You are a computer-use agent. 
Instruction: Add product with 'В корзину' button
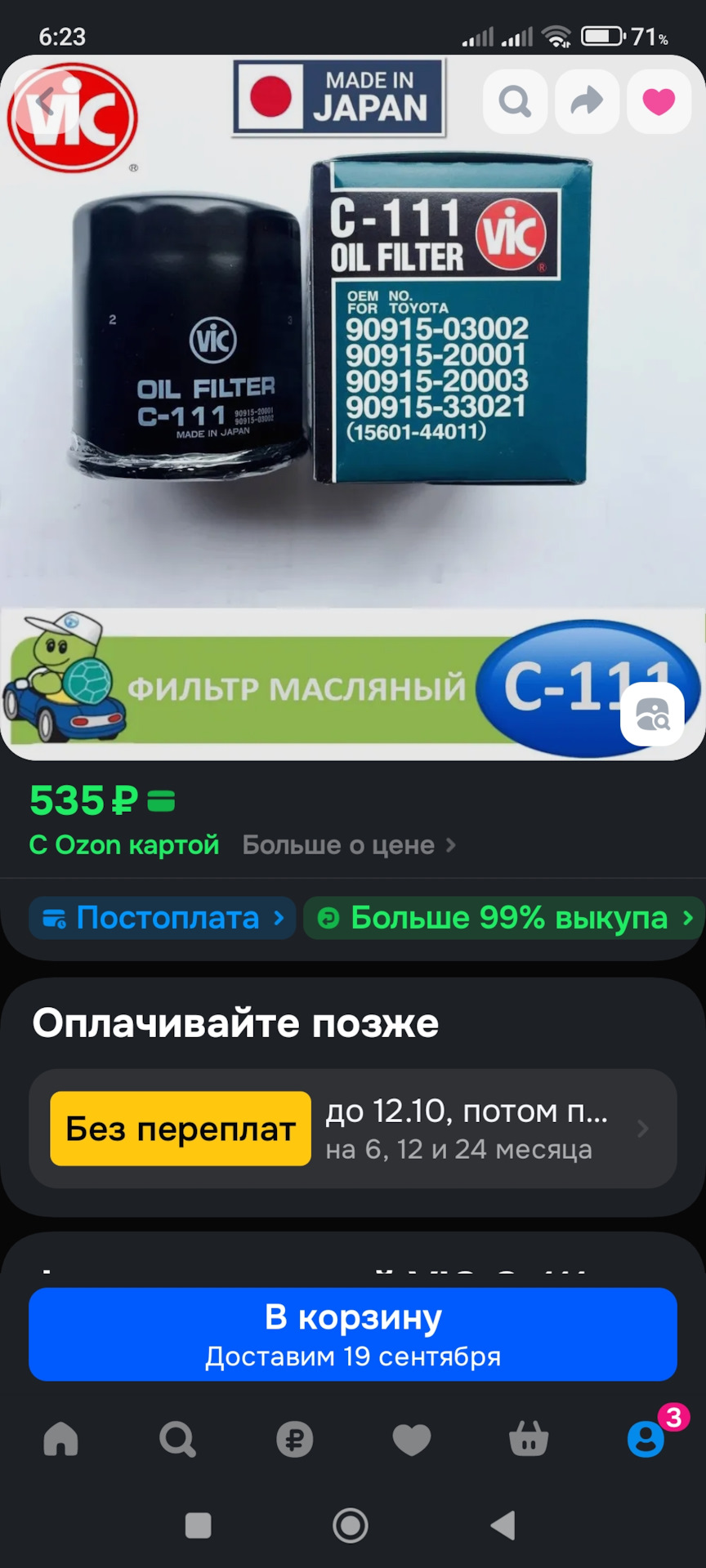point(352,1334)
